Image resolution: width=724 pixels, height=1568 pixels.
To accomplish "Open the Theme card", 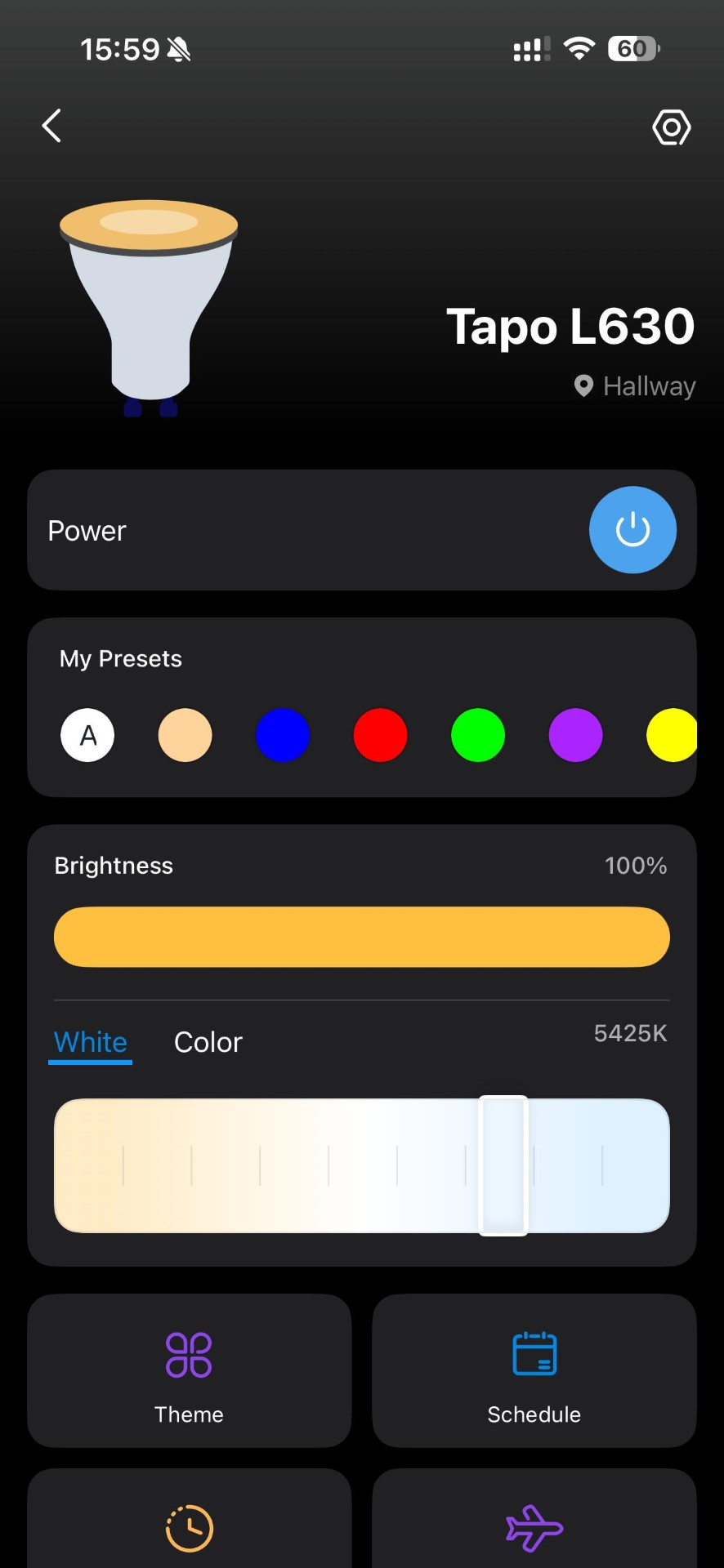I will click(189, 1370).
